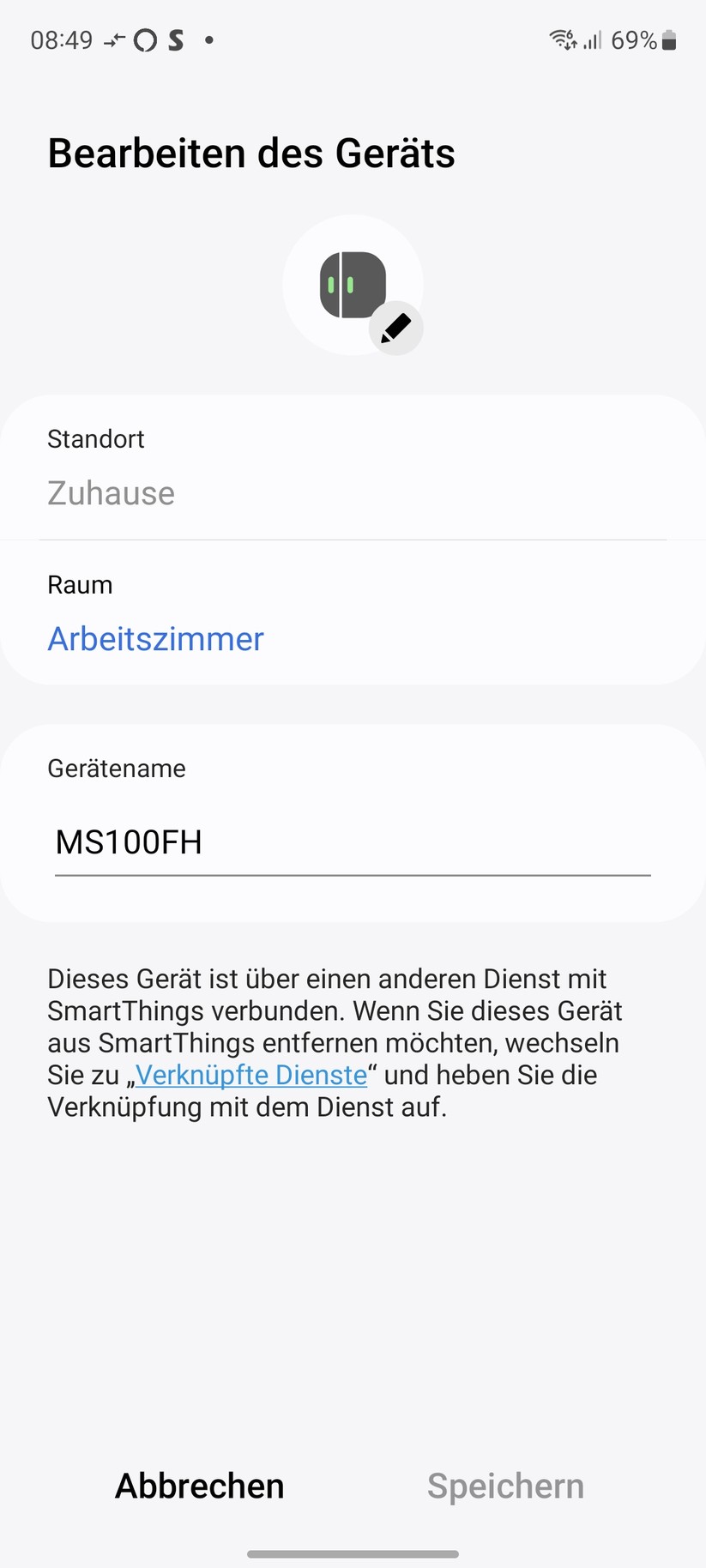The width and height of the screenshot is (706, 1568).
Task: Tap the Abbrechen button
Action: pos(199,1486)
